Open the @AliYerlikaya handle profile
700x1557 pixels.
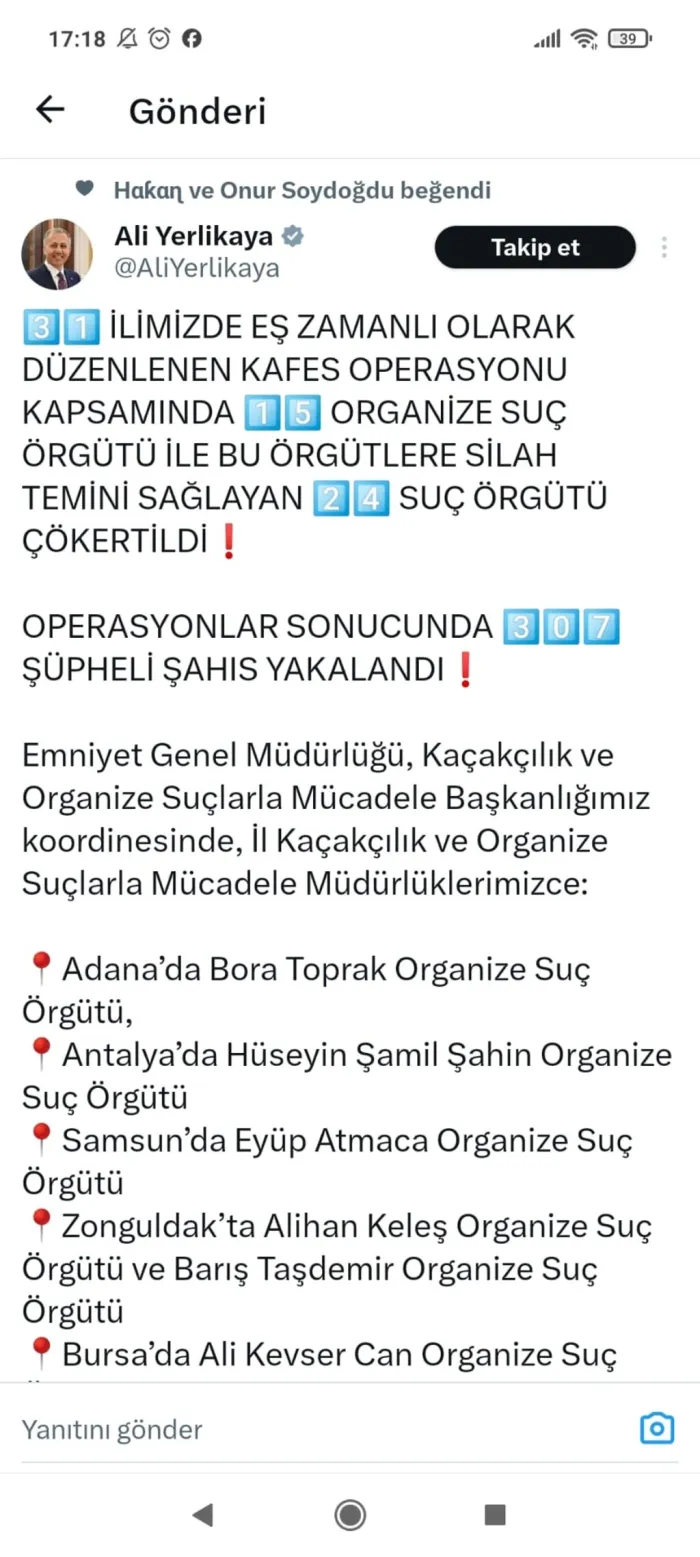pos(197,269)
